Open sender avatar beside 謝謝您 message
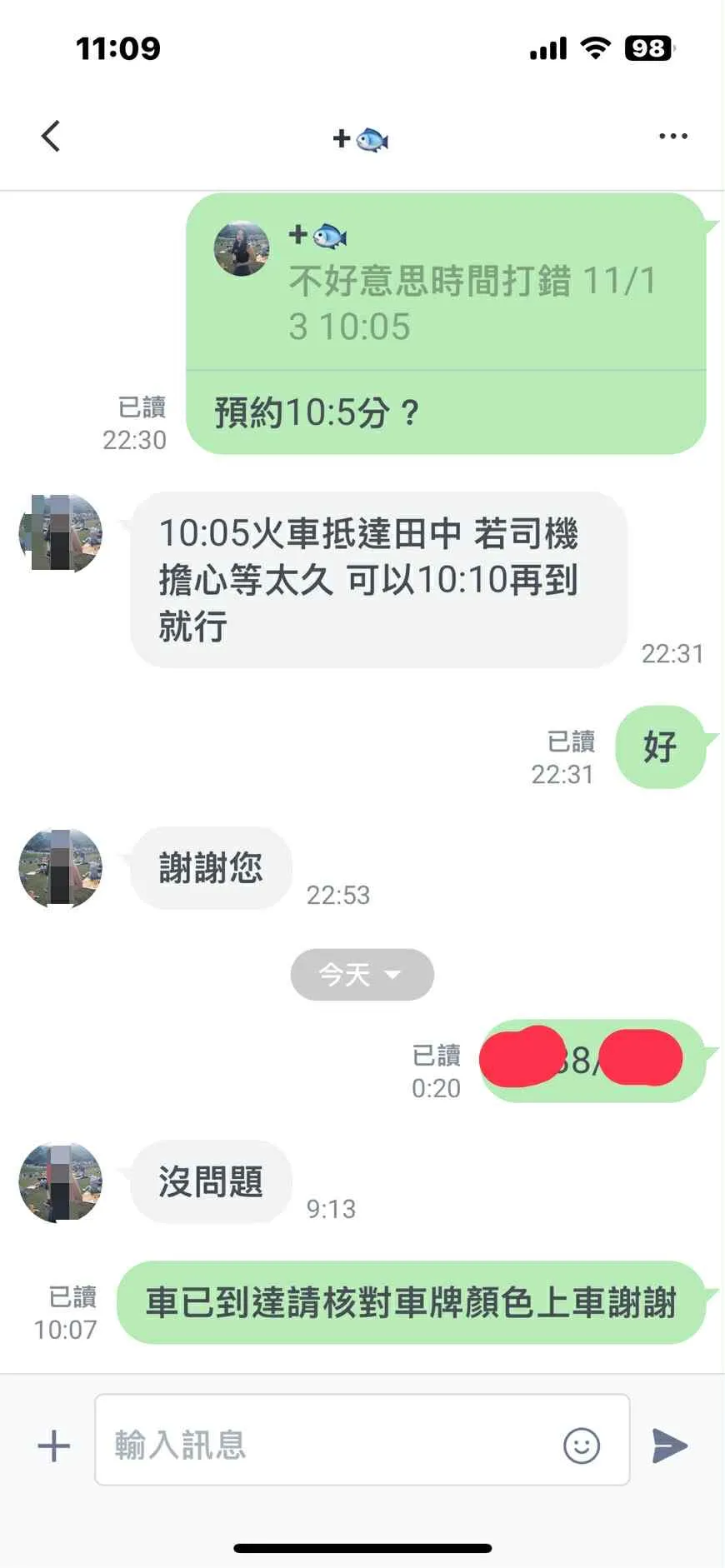Image resolution: width=725 pixels, height=1568 pixels. click(61, 867)
